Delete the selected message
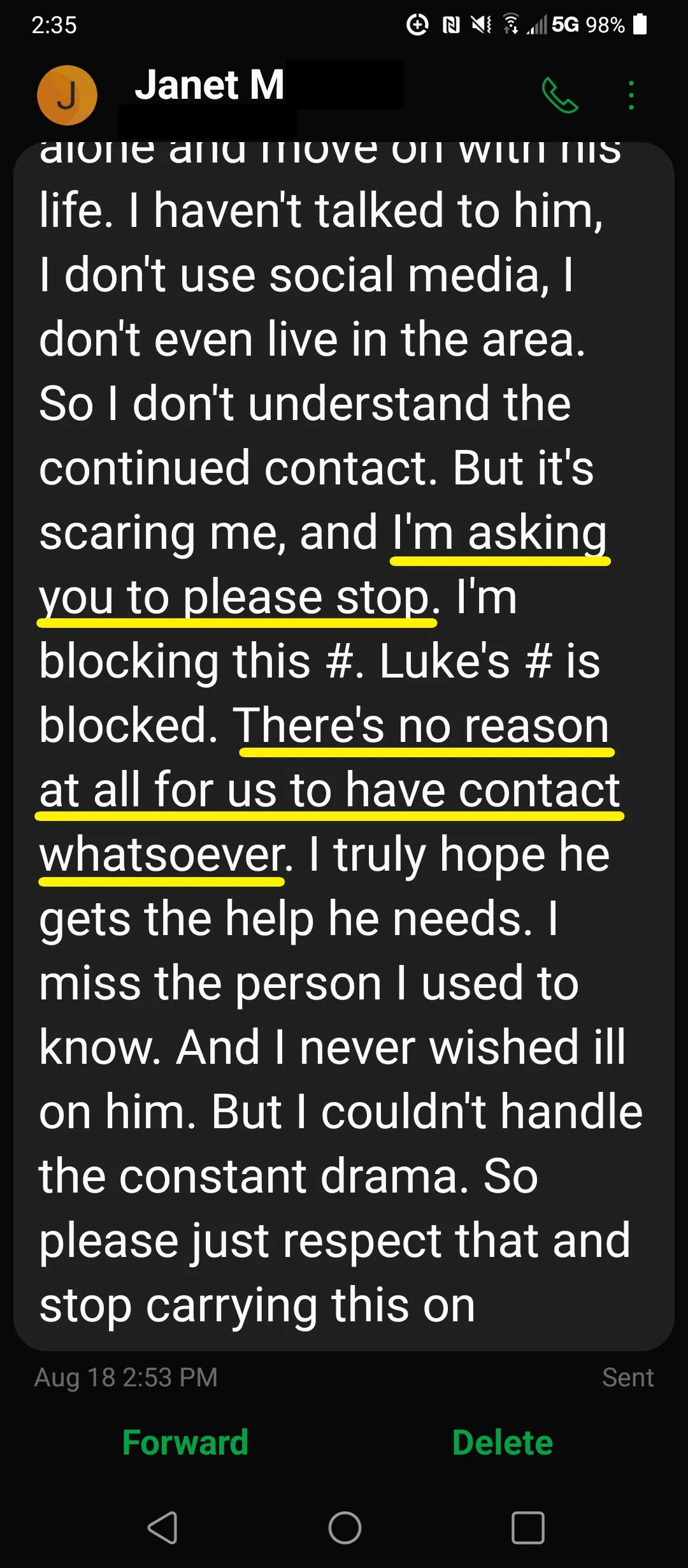The width and height of the screenshot is (688, 1568). [x=502, y=1442]
